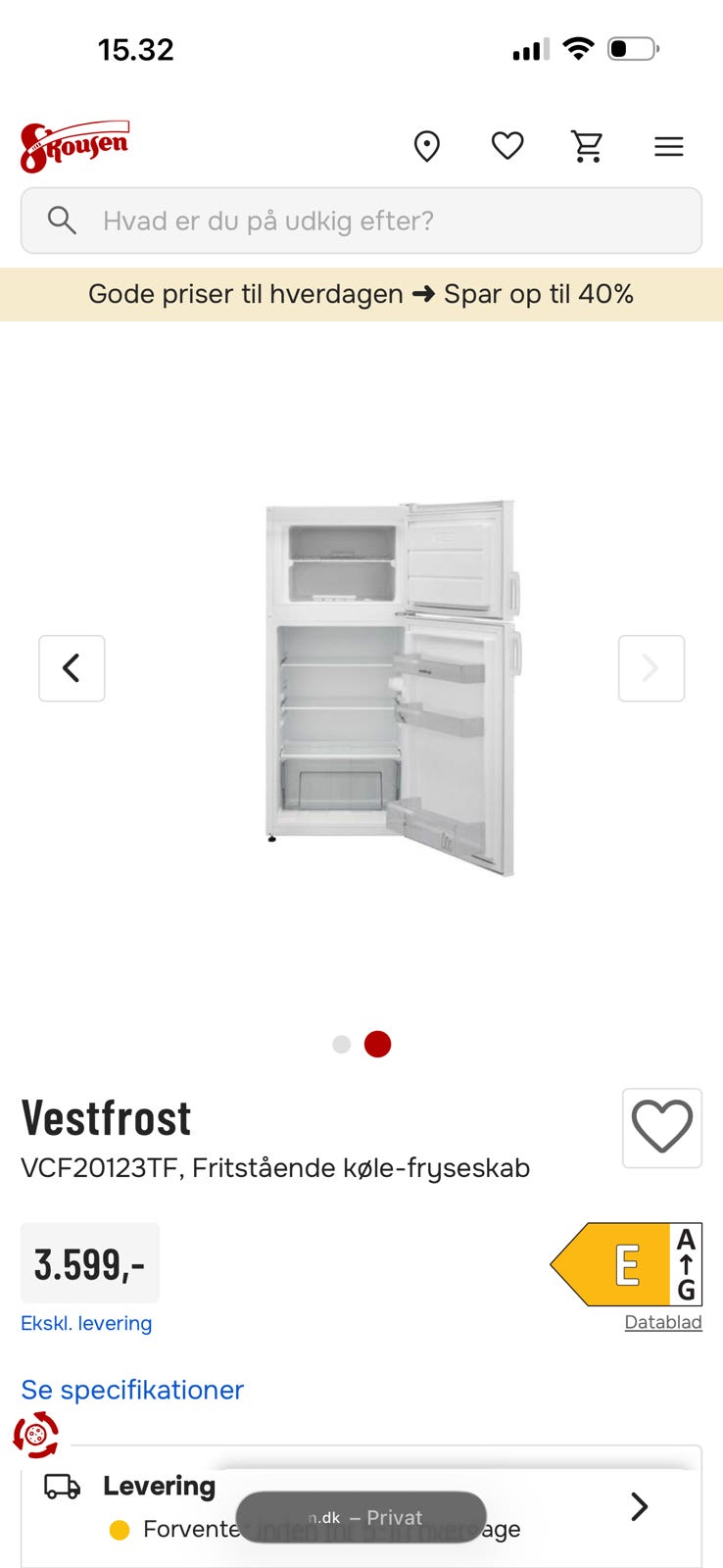The image size is (723, 1568).
Task: Tap the 'Hvad er du på udkig efter?' search field
Action: click(x=361, y=220)
